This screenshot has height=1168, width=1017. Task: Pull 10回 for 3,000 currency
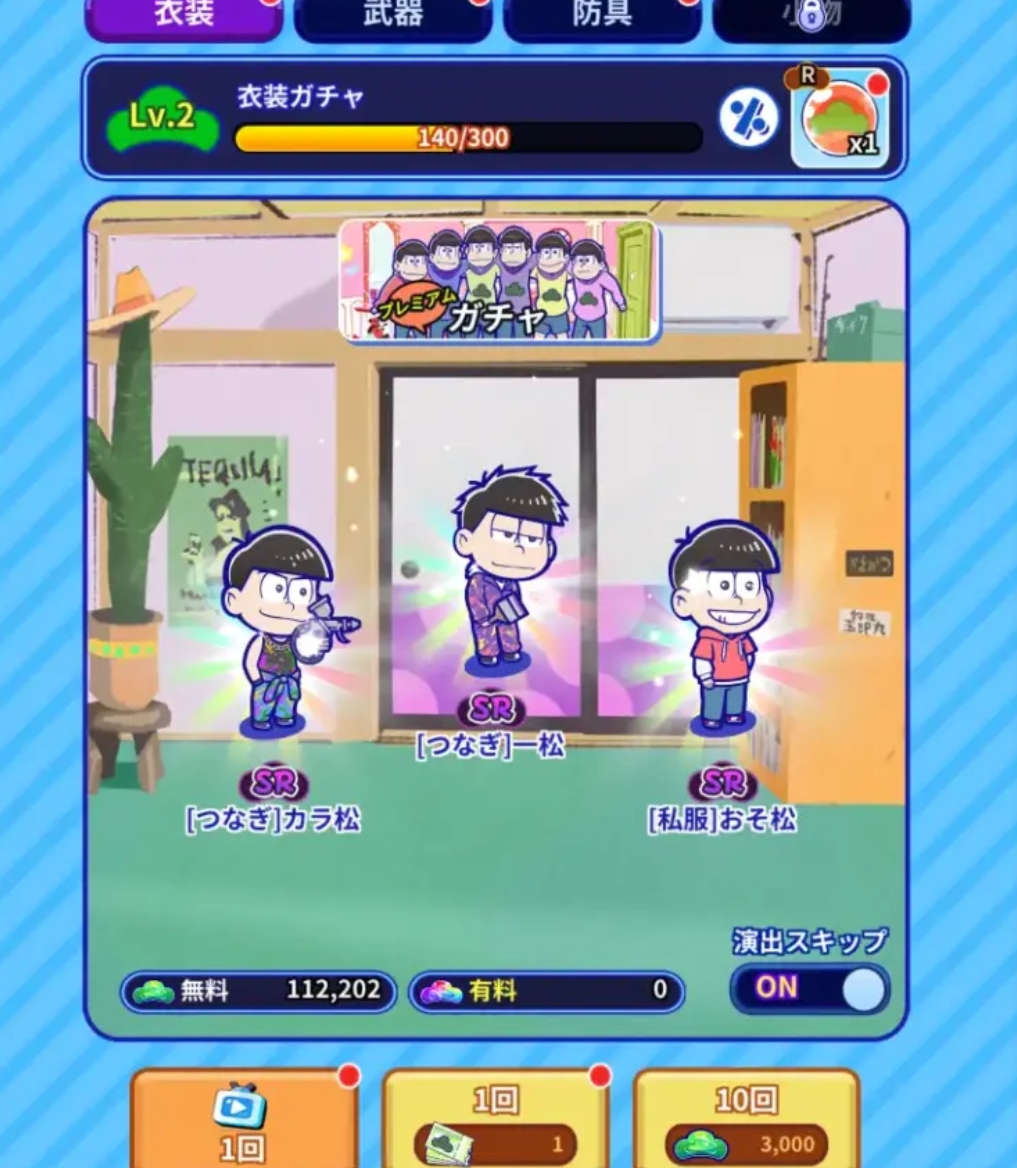coord(746,1122)
